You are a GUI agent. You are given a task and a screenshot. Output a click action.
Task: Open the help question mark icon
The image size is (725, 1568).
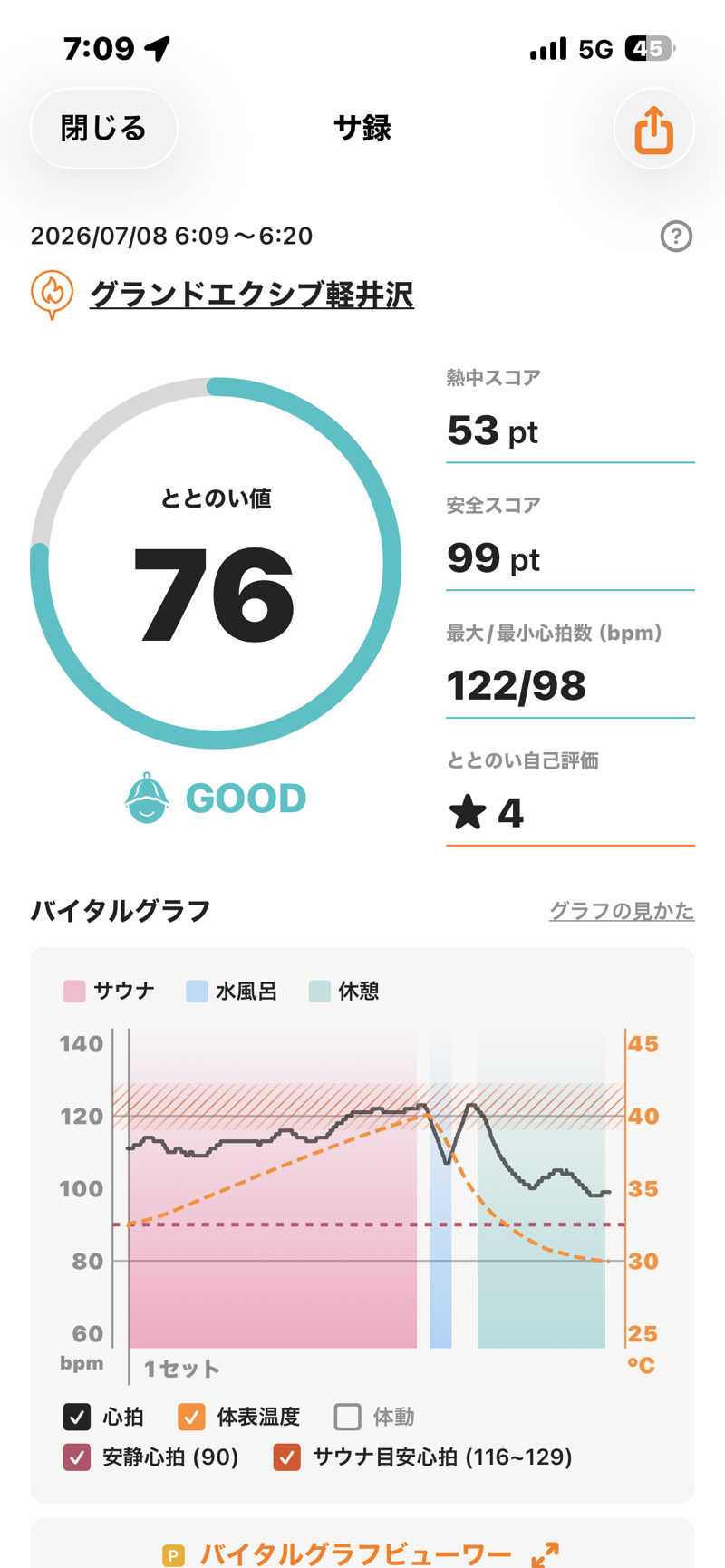tap(676, 236)
